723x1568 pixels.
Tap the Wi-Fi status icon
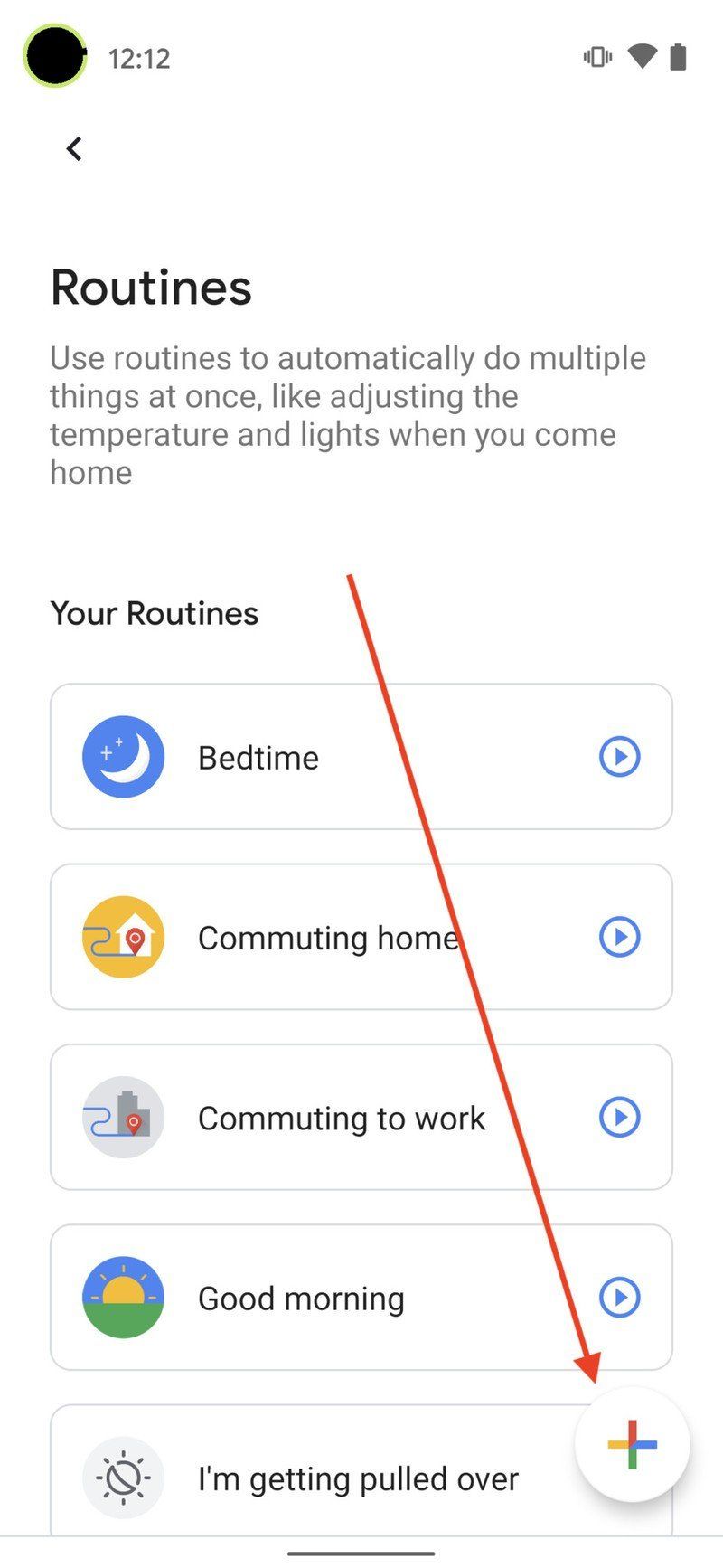tap(642, 57)
